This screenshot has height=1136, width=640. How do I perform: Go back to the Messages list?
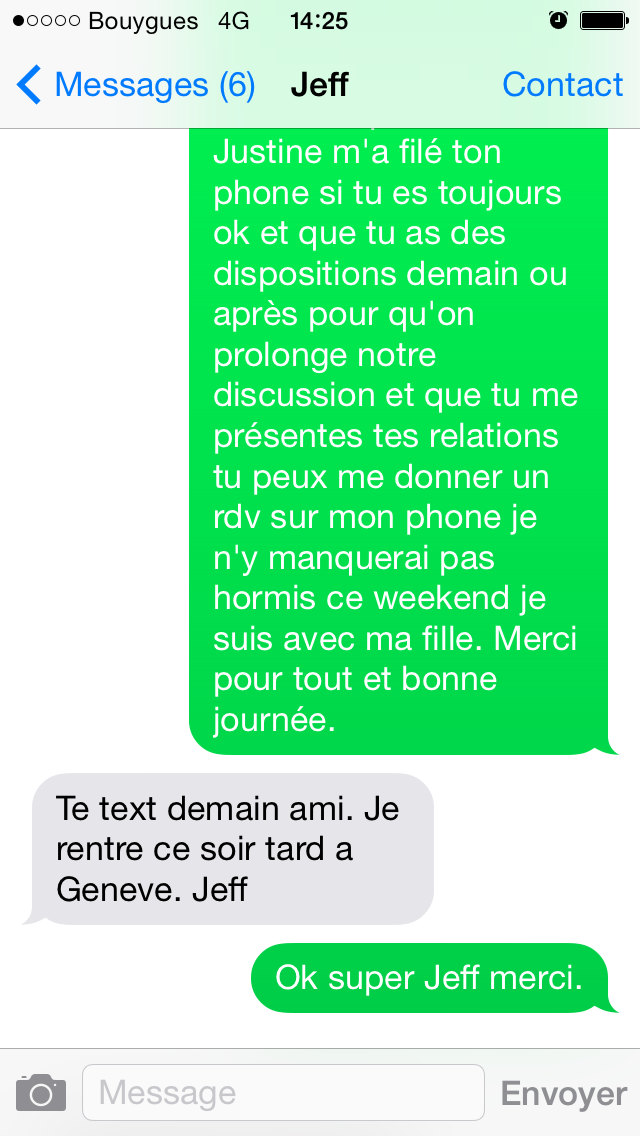click(135, 85)
